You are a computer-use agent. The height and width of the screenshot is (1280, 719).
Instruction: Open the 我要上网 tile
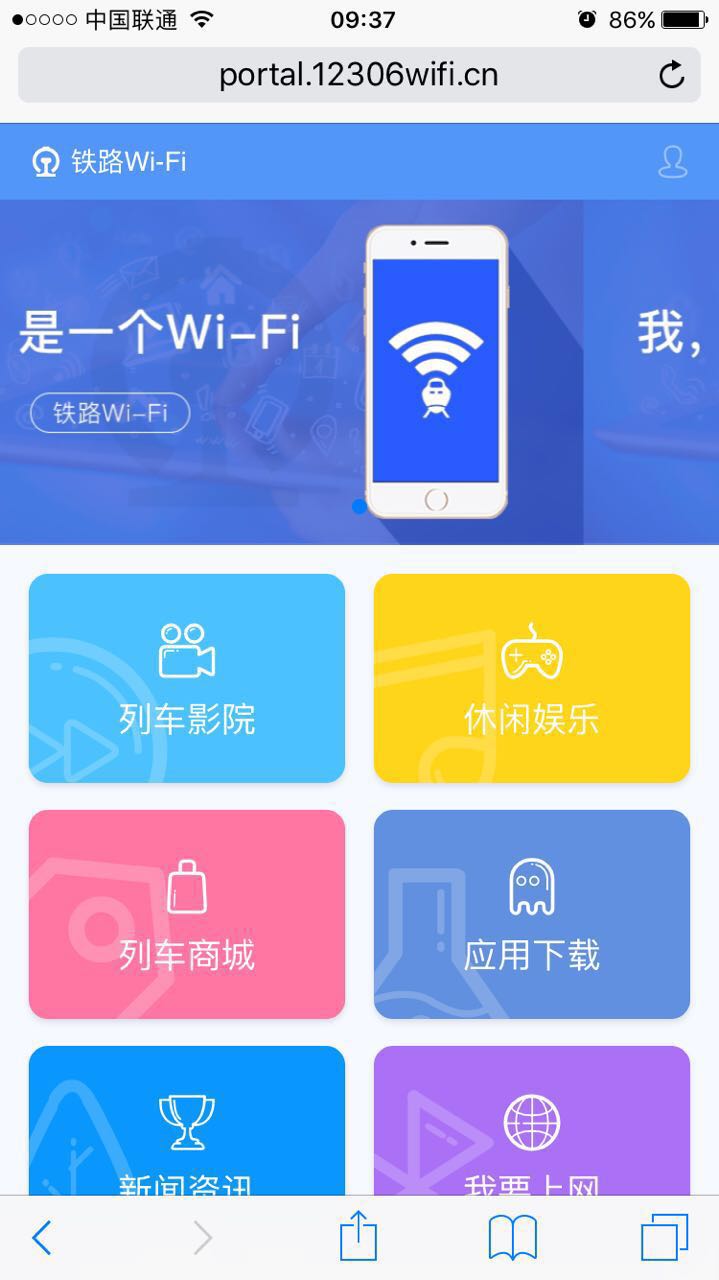[x=532, y=1120]
